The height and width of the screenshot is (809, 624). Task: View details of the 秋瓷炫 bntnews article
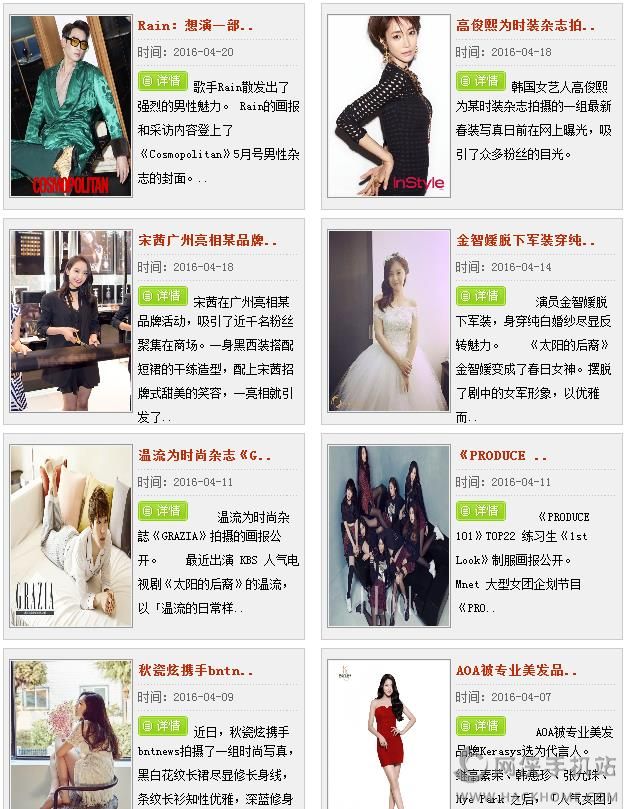pos(162,726)
